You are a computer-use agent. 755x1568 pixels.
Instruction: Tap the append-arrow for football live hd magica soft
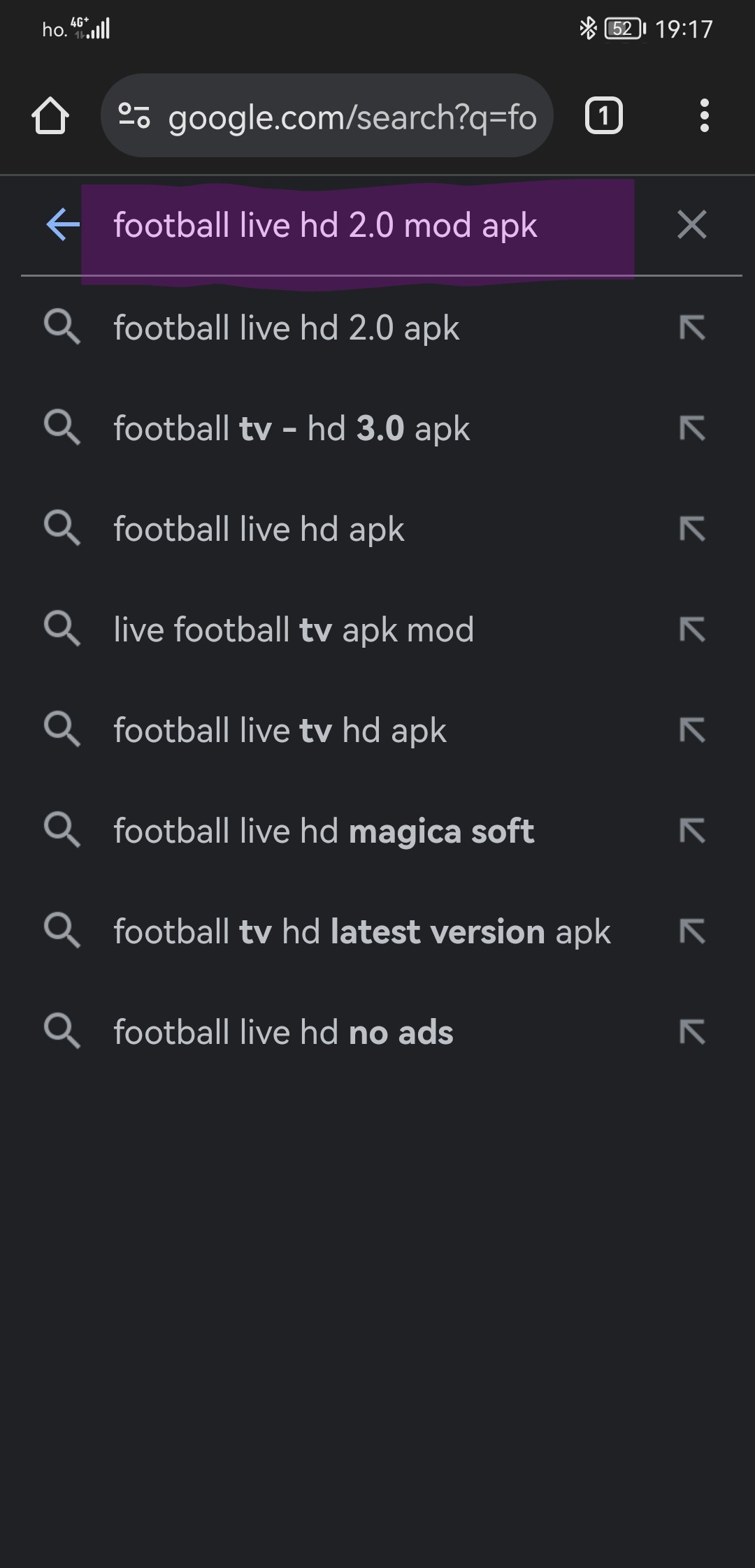[x=692, y=831]
